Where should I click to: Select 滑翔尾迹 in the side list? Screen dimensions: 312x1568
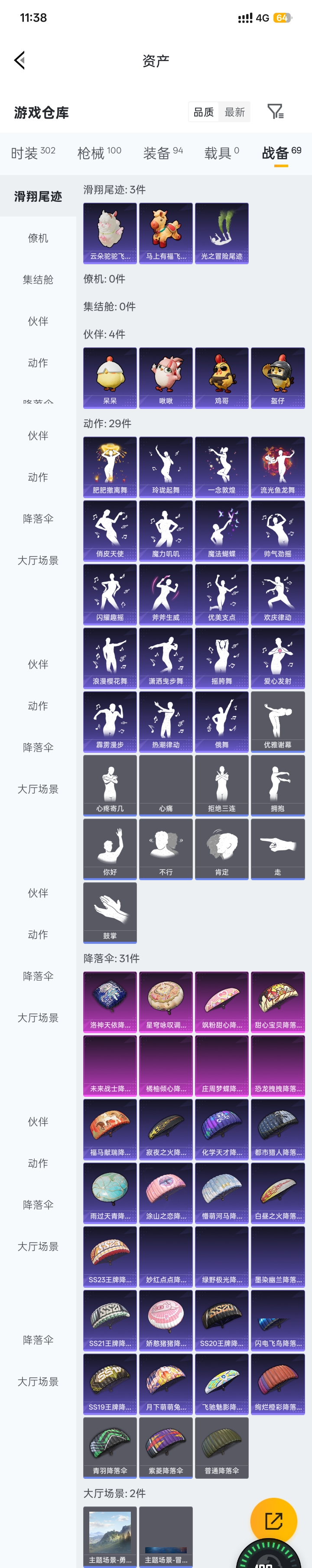(x=38, y=197)
